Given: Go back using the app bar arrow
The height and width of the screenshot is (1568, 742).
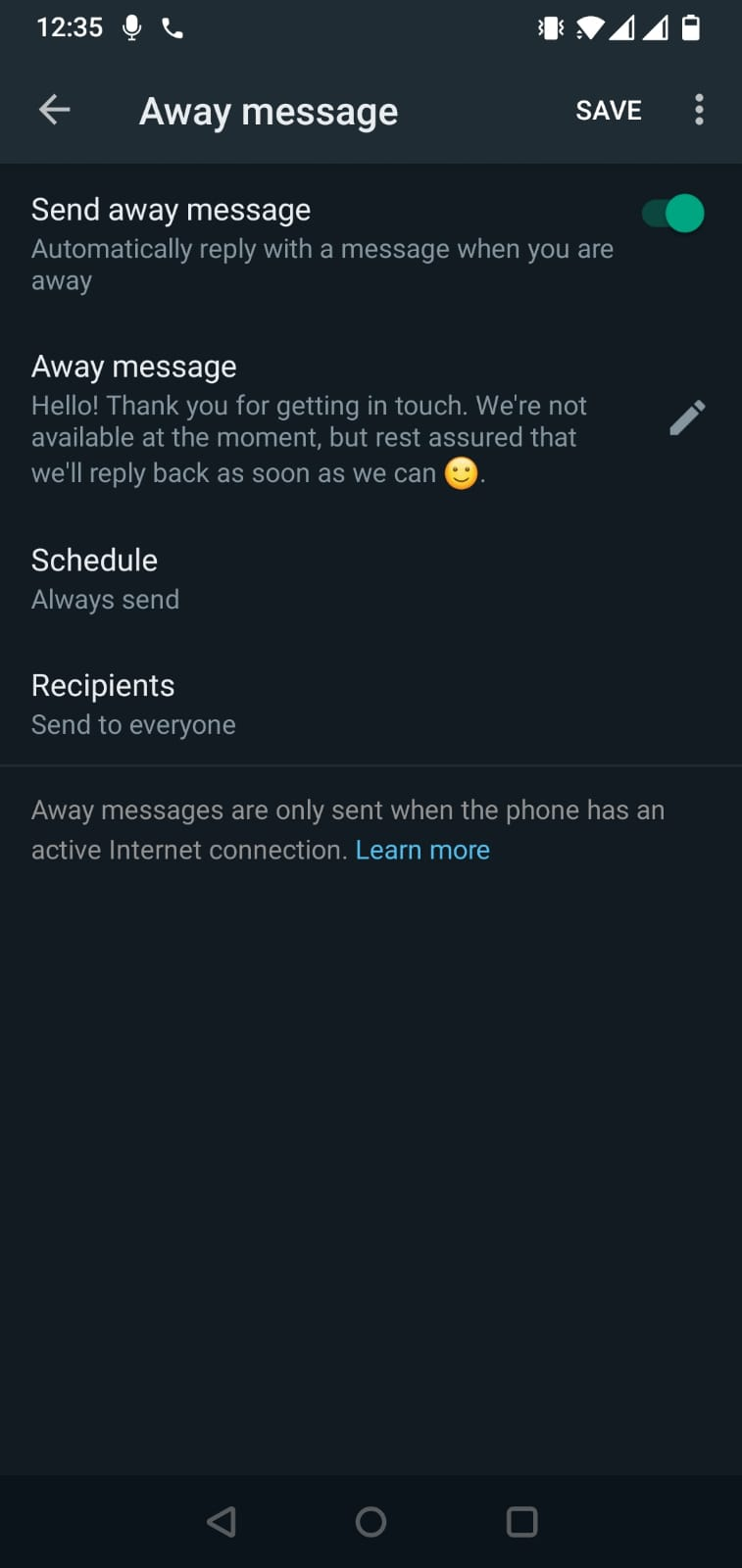Looking at the screenshot, I should pos(54,110).
